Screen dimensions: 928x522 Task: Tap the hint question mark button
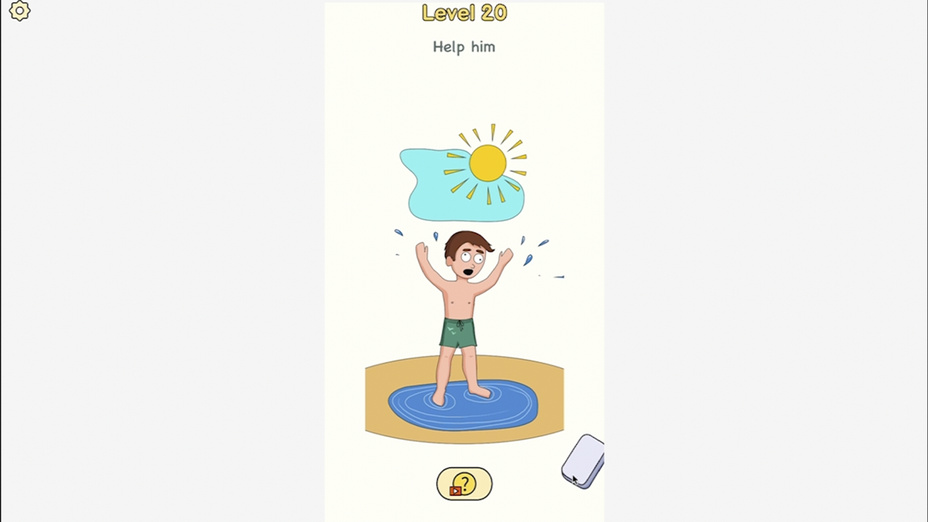pyautogui.click(x=464, y=484)
